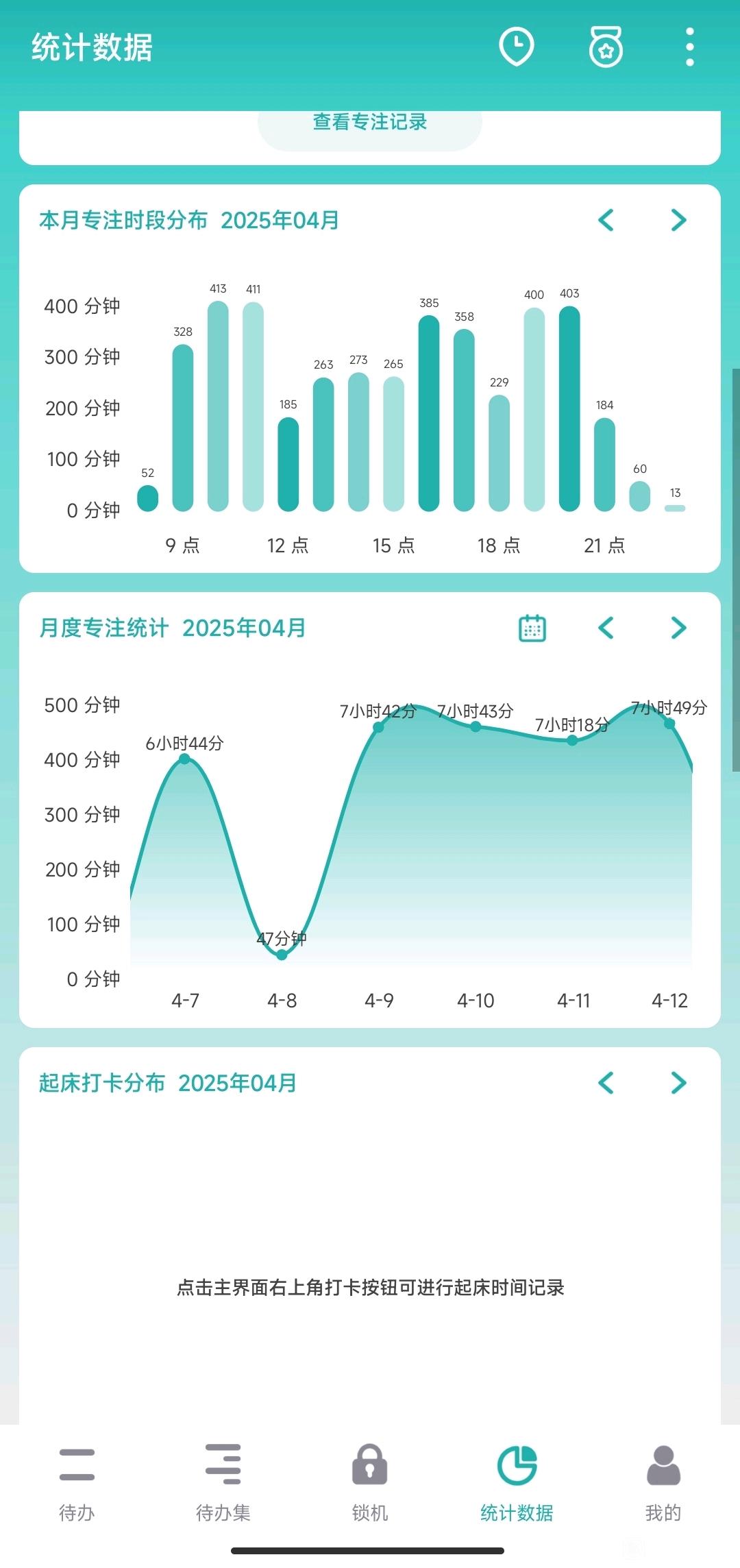Go to next month in 起床打卡分布
The height and width of the screenshot is (1568, 740).
tap(678, 1083)
